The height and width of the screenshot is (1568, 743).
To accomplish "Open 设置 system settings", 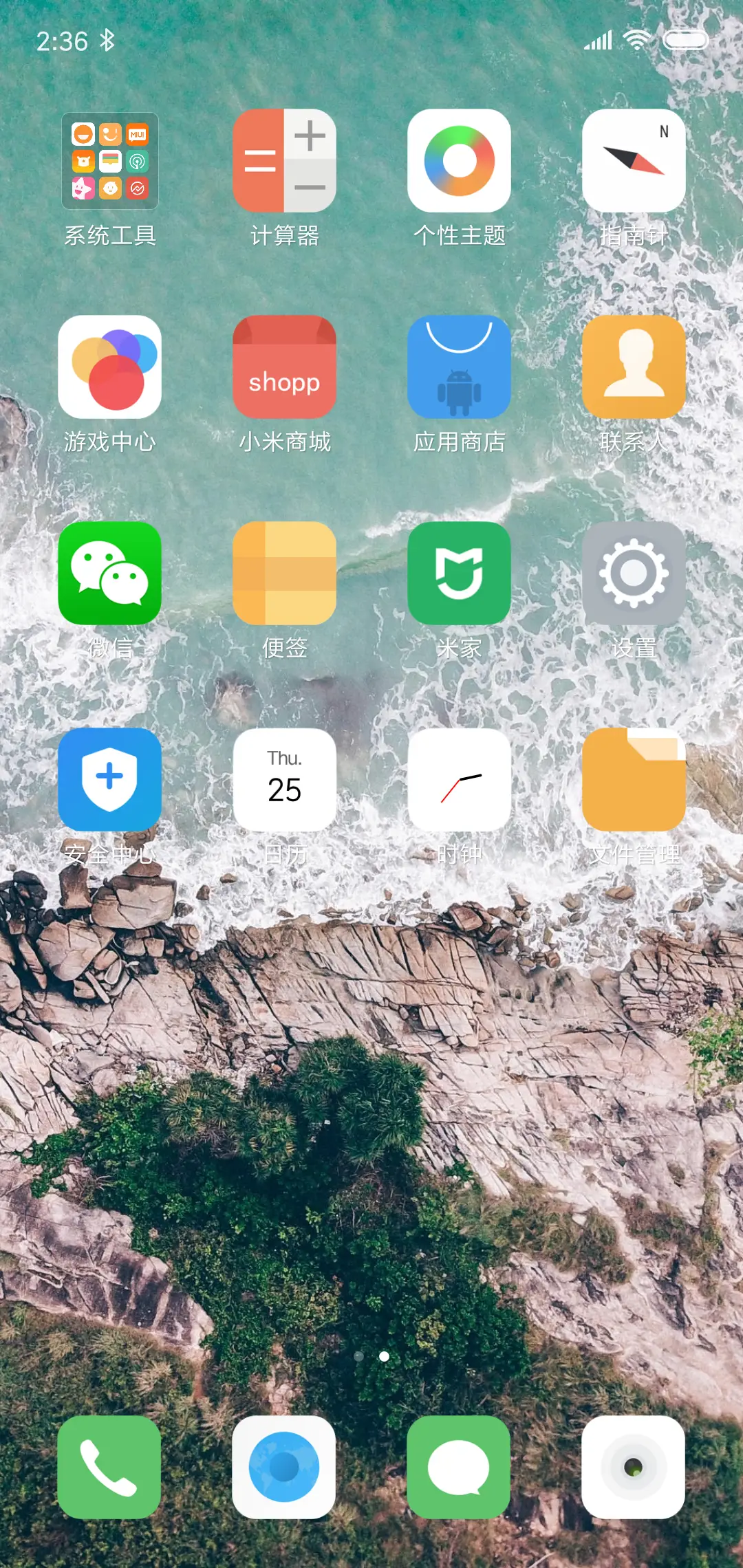I will (x=633, y=573).
